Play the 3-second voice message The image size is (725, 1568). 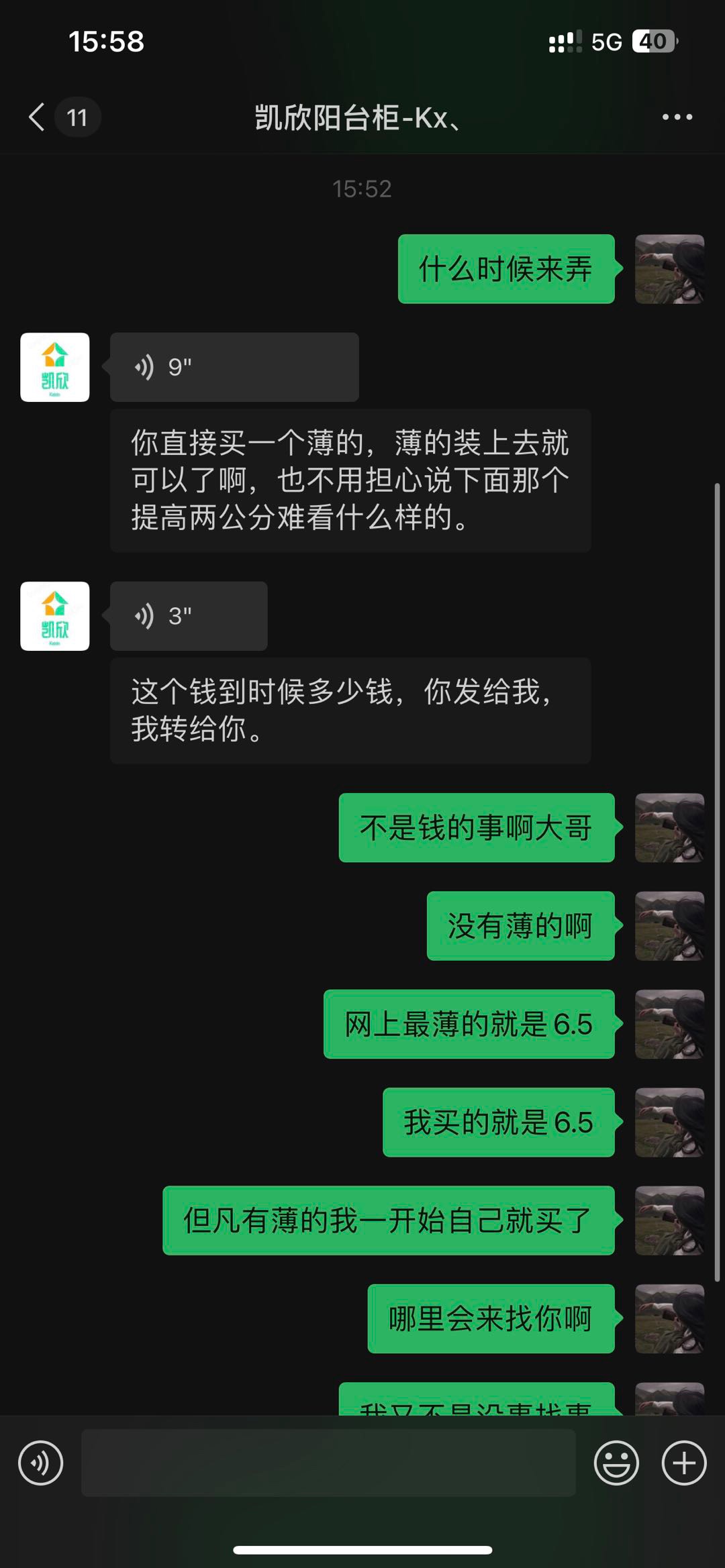pos(189,616)
